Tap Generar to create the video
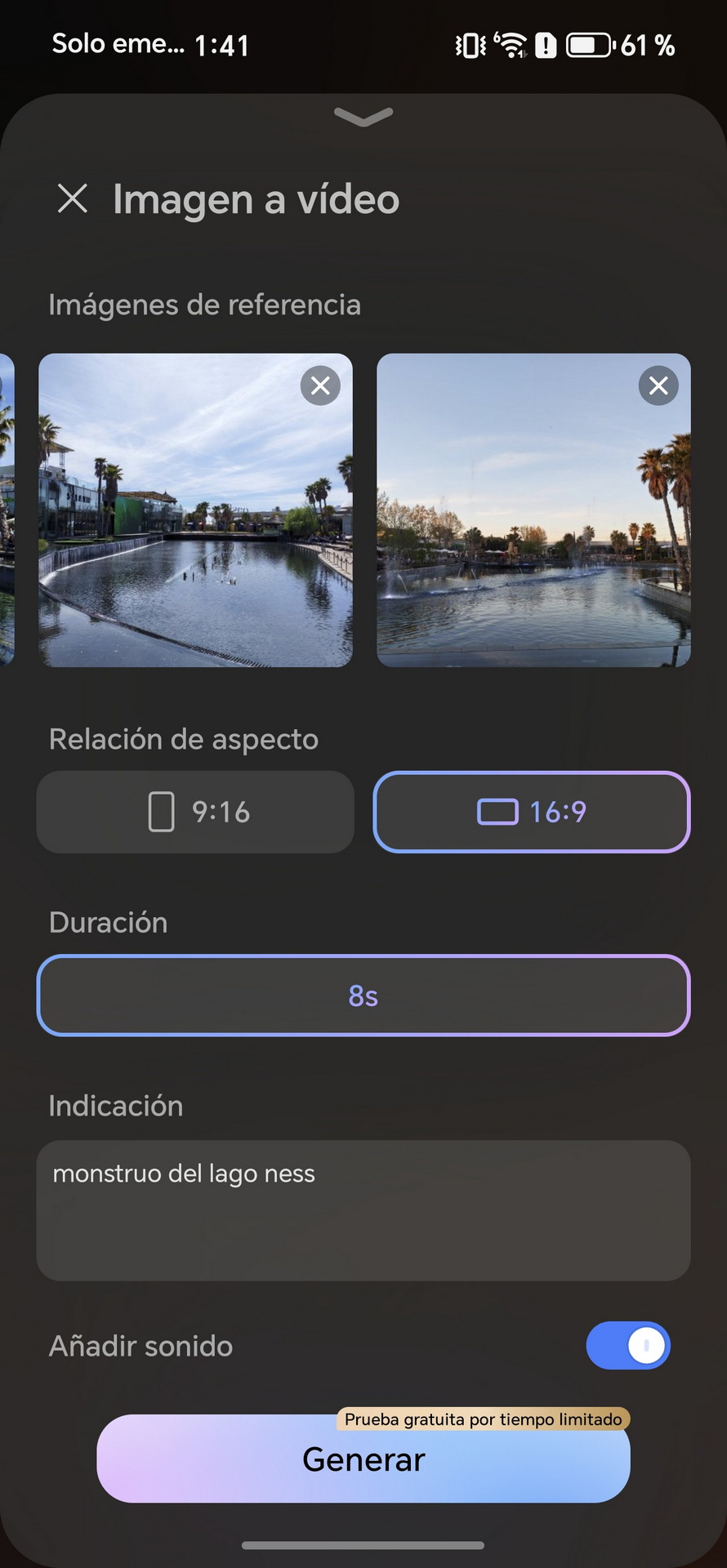 tap(363, 1459)
